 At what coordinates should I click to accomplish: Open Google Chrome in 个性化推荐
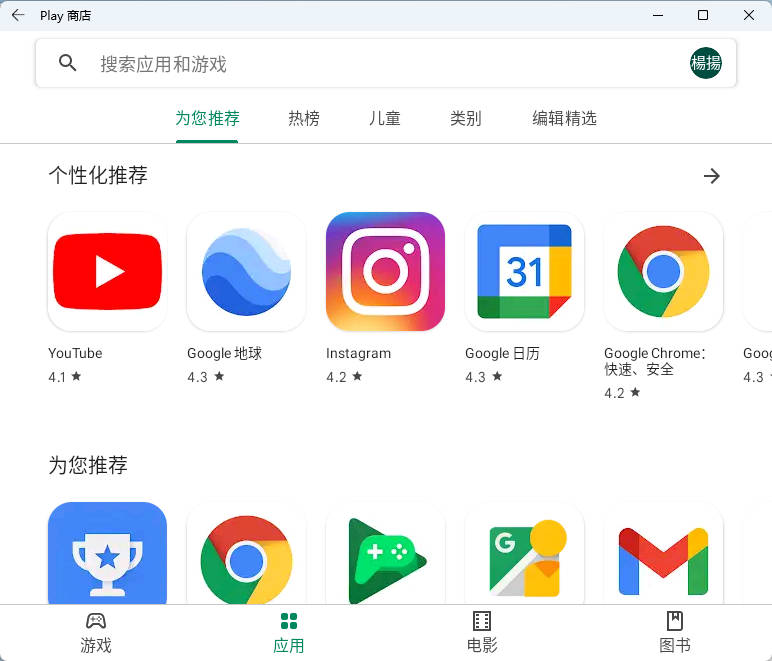[x=663, y=271]
